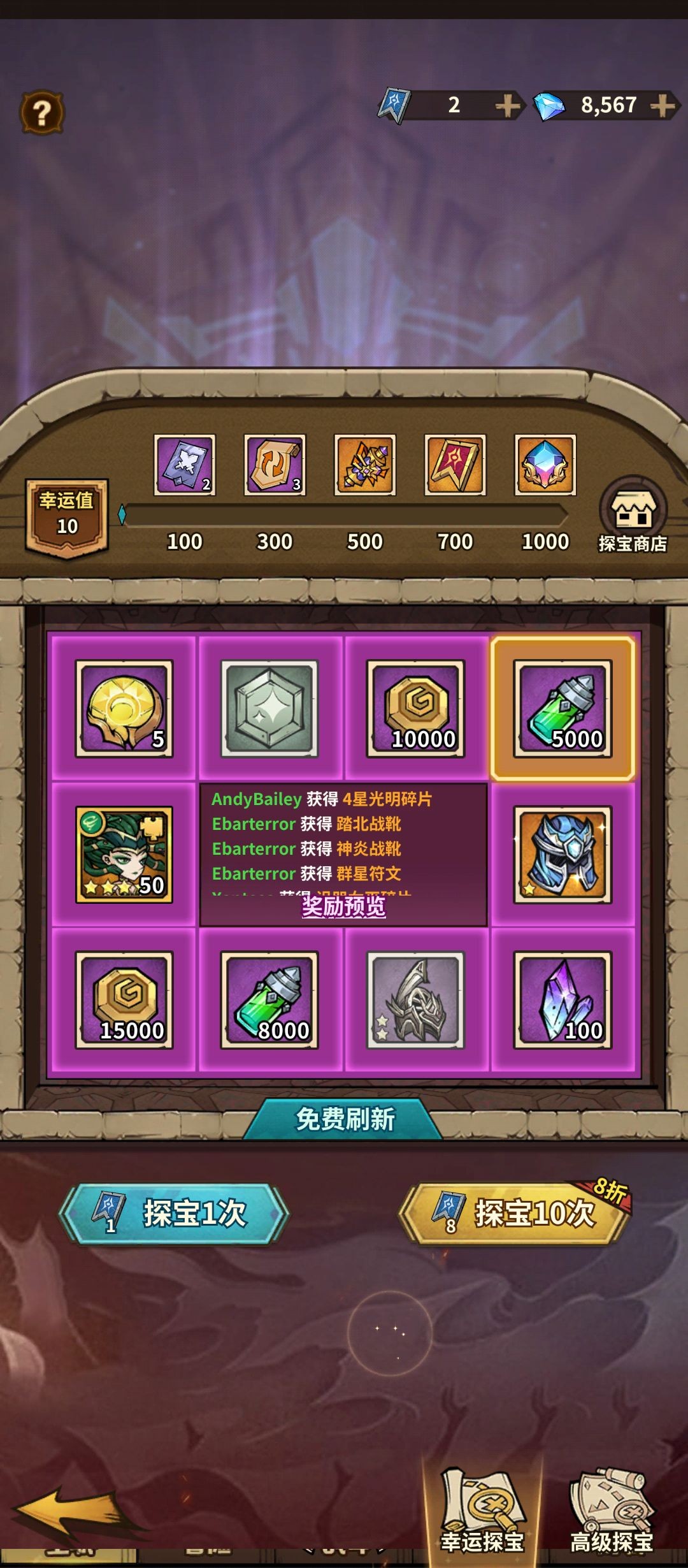Add more treasure tickets with plus

point(507,105)
